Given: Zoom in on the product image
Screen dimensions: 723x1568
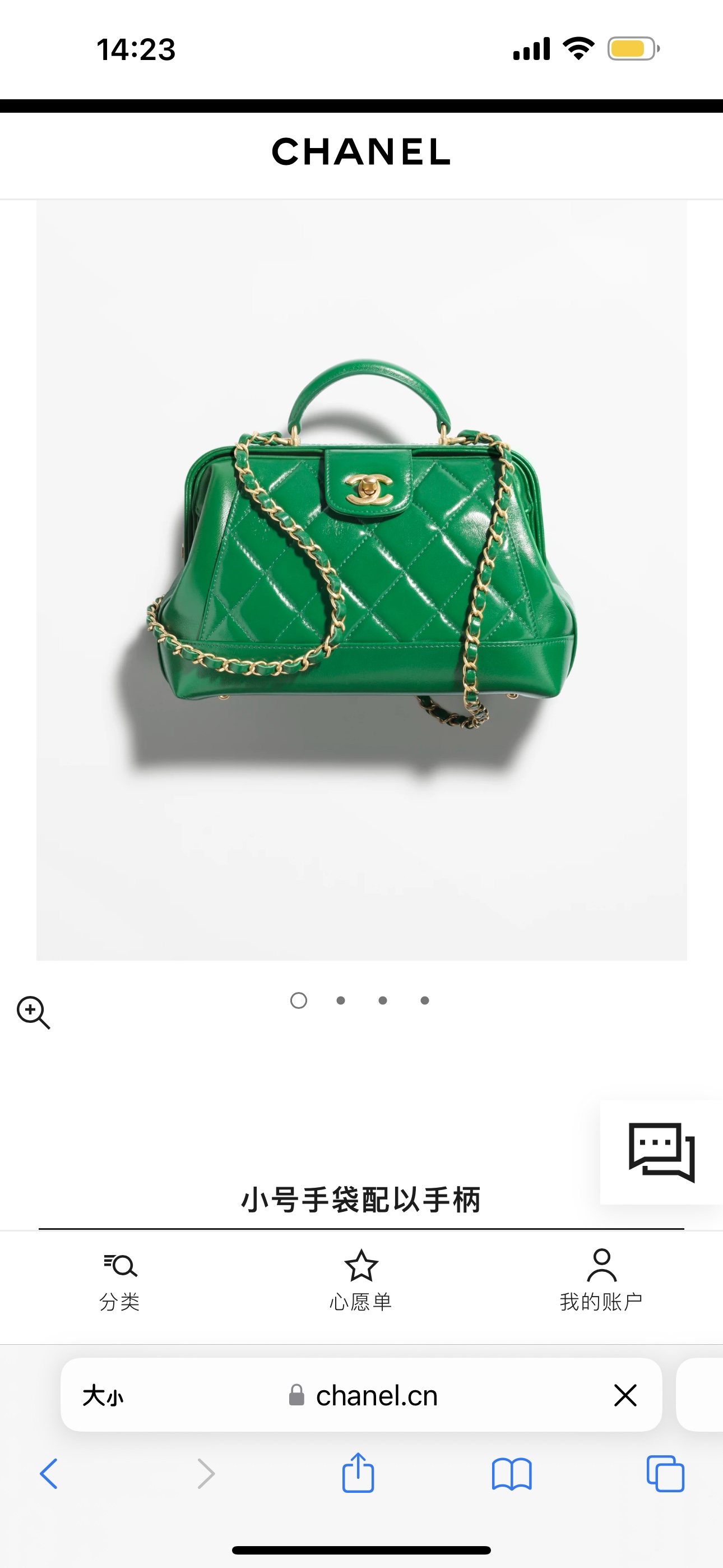Looking at the screenshot, I should tap(33, 1012).
